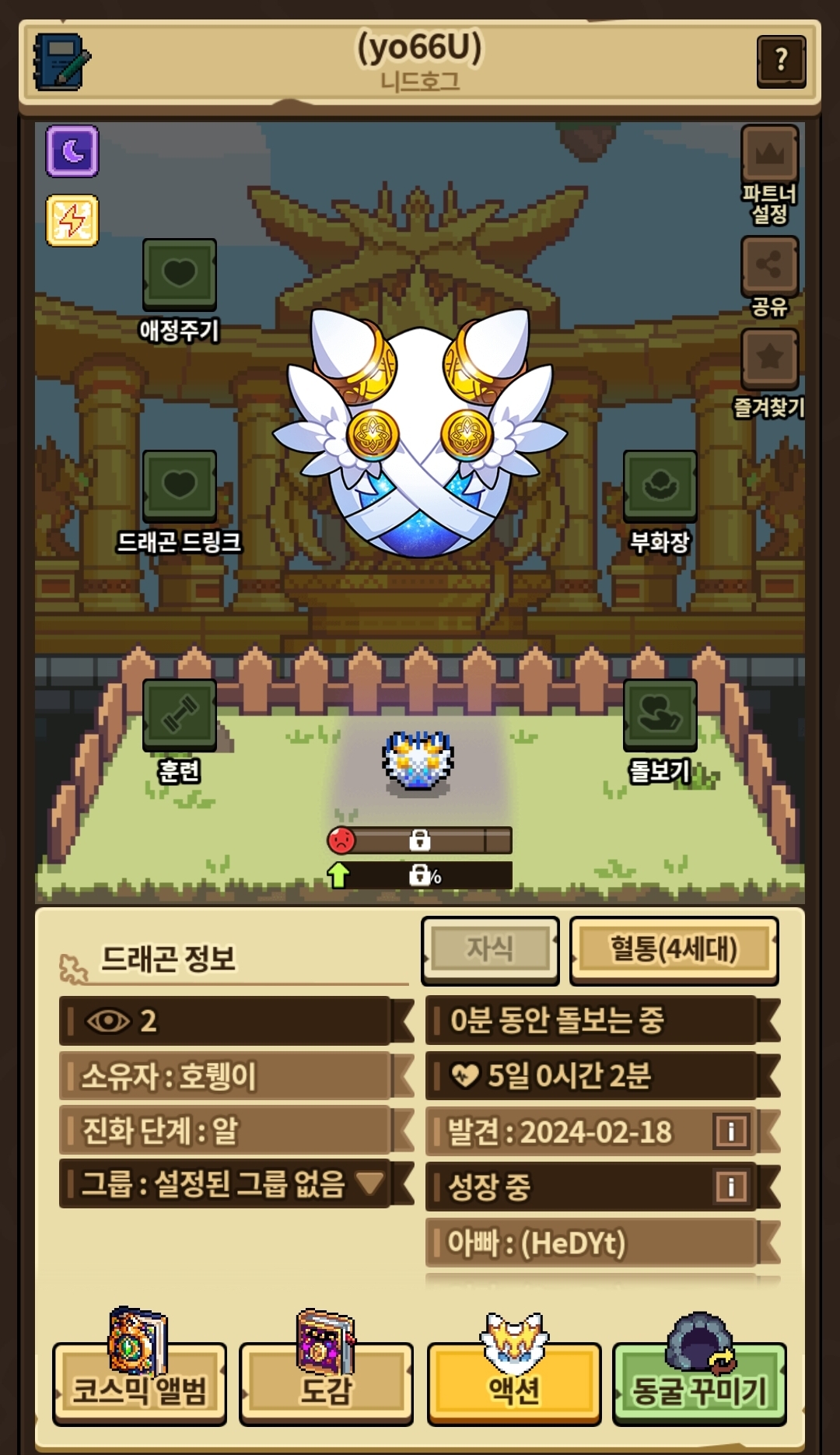Tap the lightning bolt icon
840x1455 pixels.
pos(72,220)
